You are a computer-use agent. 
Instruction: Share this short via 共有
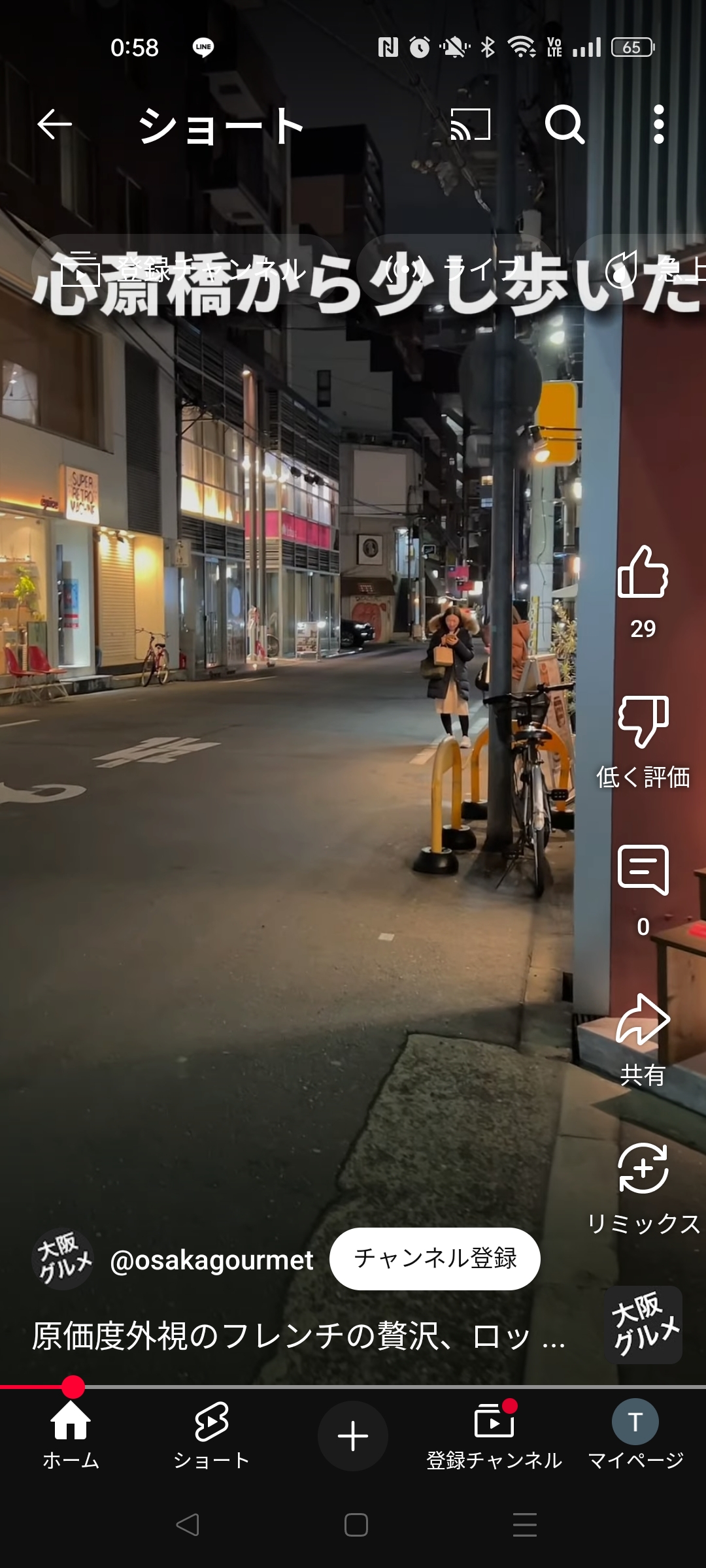point(643,1020)
